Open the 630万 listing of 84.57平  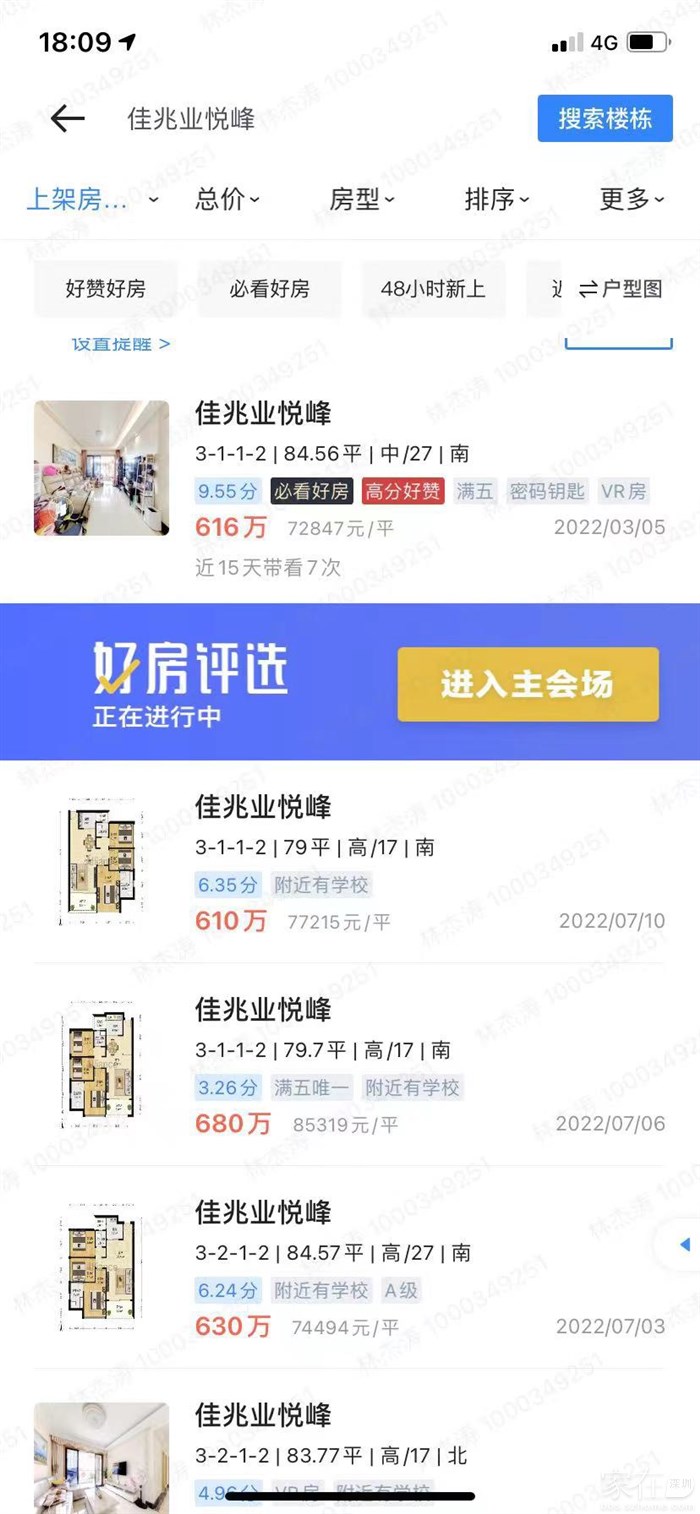coord(400,1270)
